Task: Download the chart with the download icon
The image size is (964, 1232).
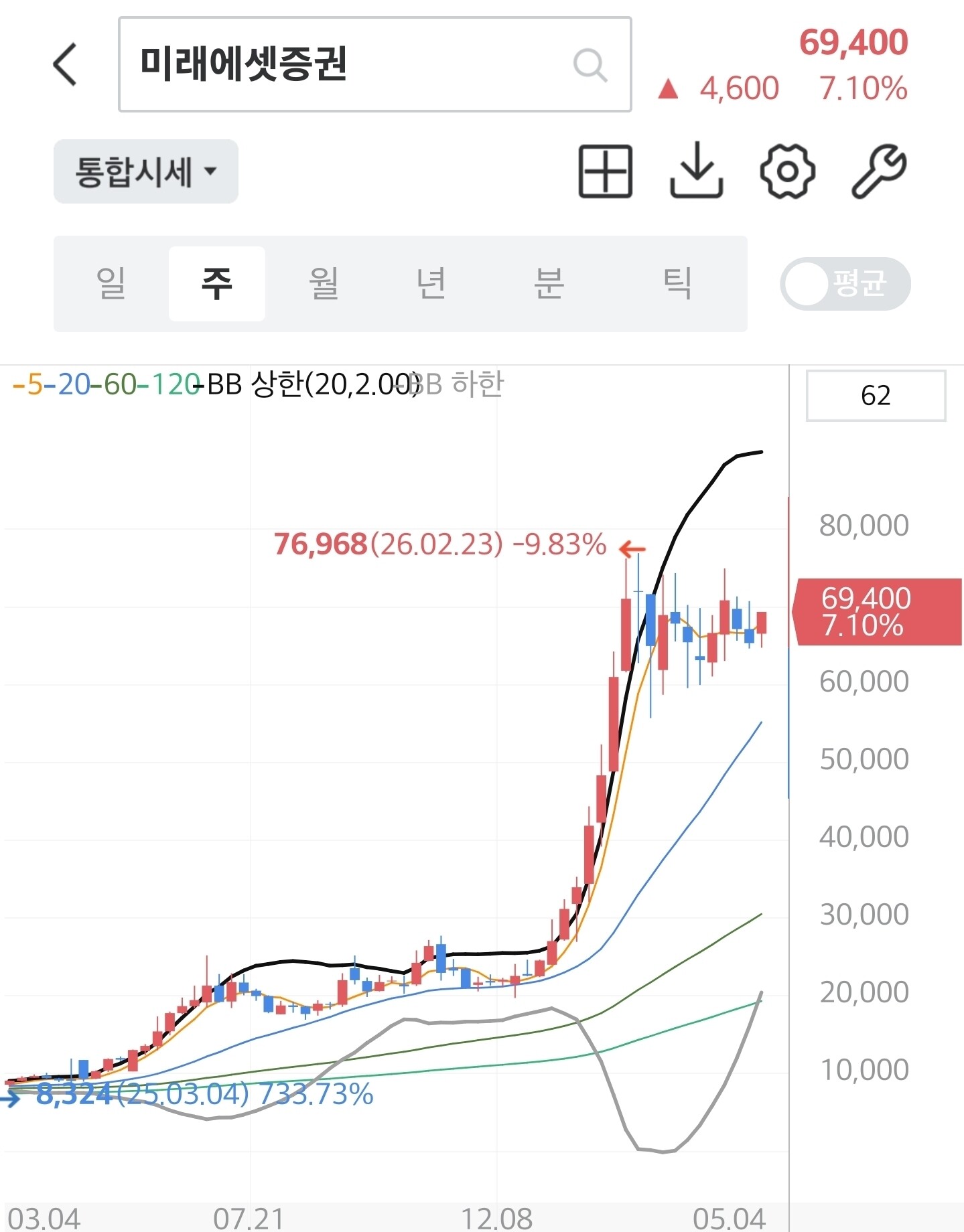Action: pos(697,171)
